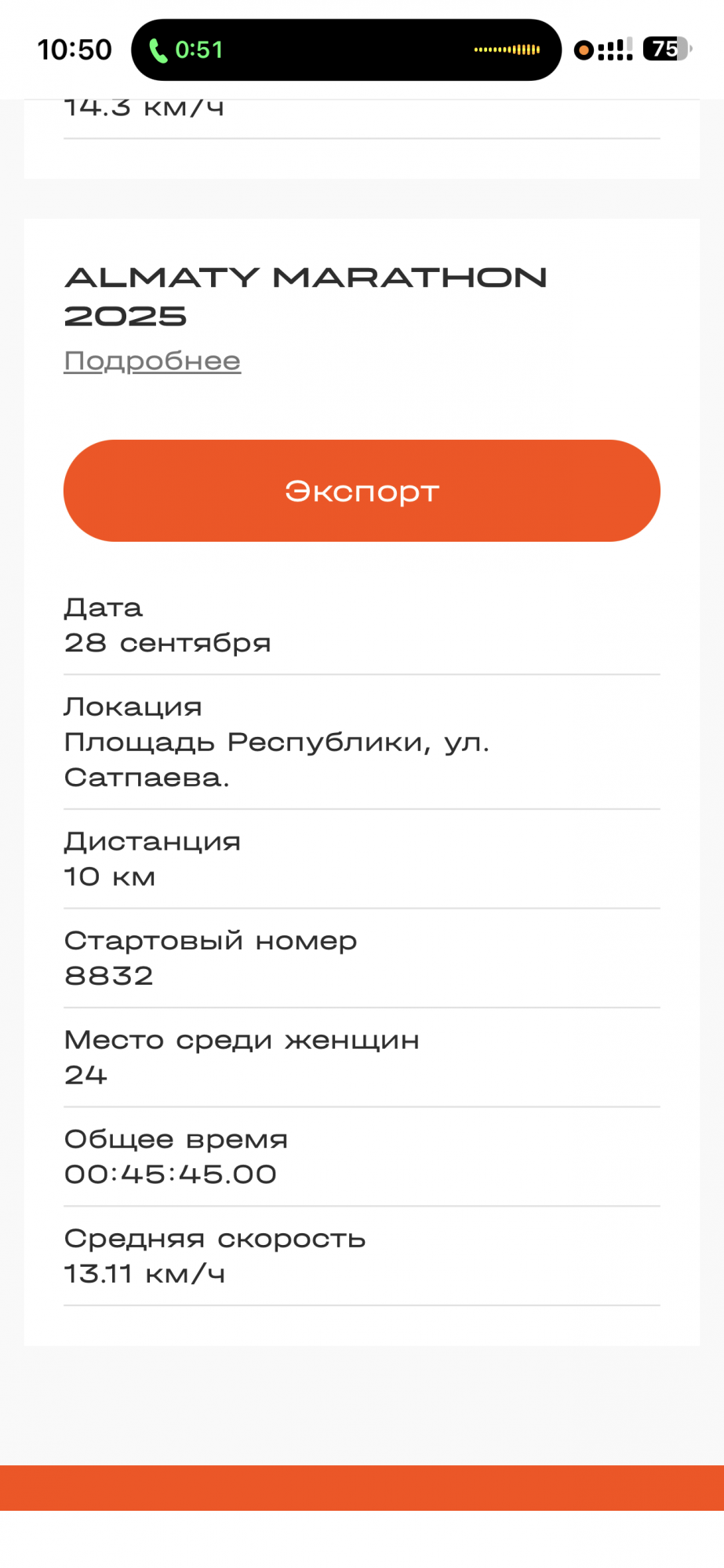Return to the ongoing call via green timer
Viewport: 724px width, 1568px height.
188,50
